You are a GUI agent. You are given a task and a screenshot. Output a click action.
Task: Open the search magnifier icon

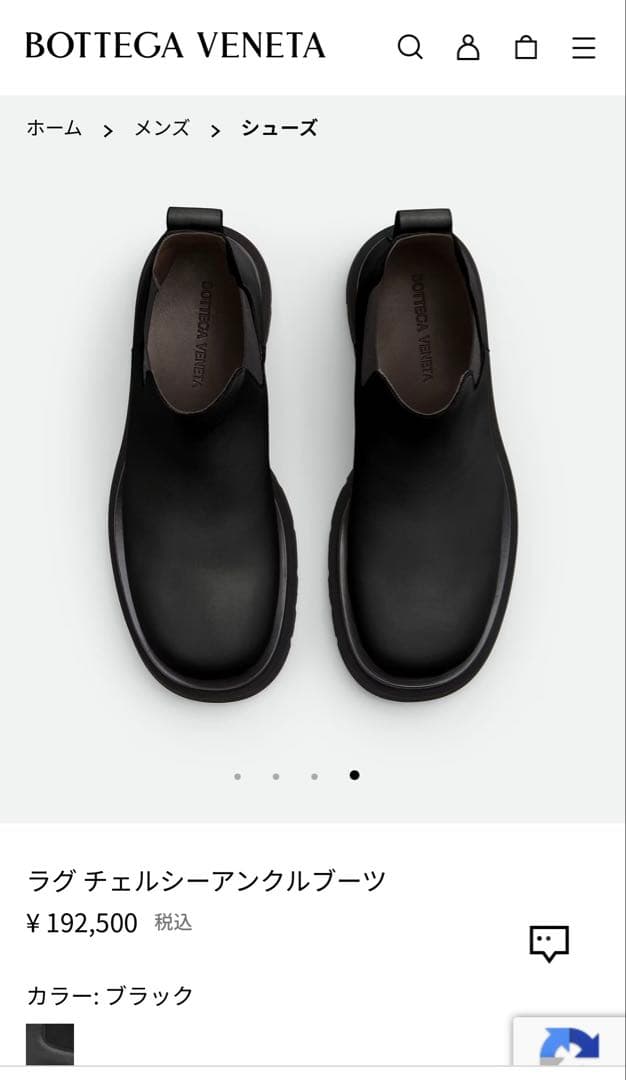pyautogui.click(x=410, y=47)
